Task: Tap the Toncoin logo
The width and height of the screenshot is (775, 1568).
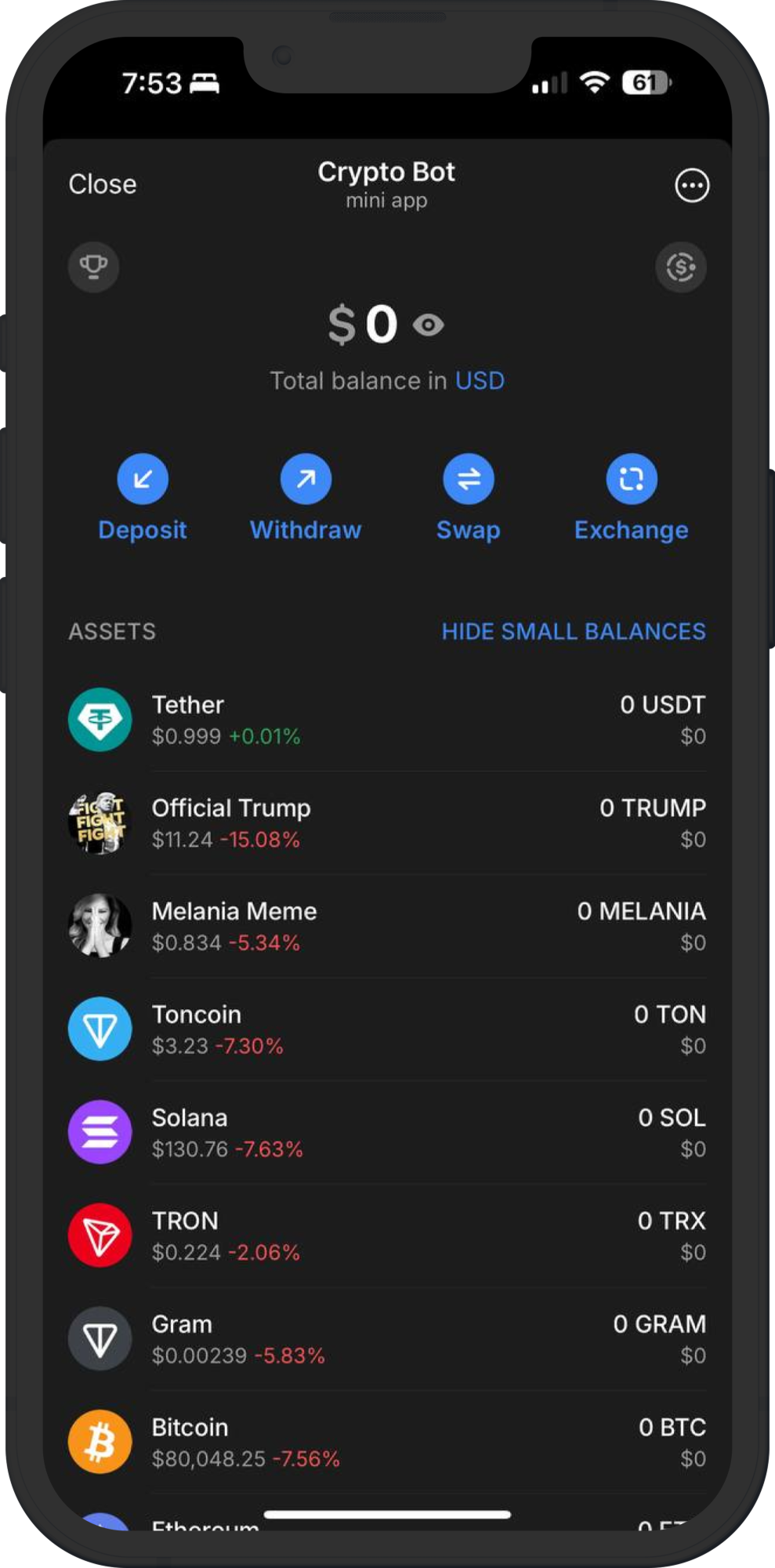Action: tap(100, 1029)
